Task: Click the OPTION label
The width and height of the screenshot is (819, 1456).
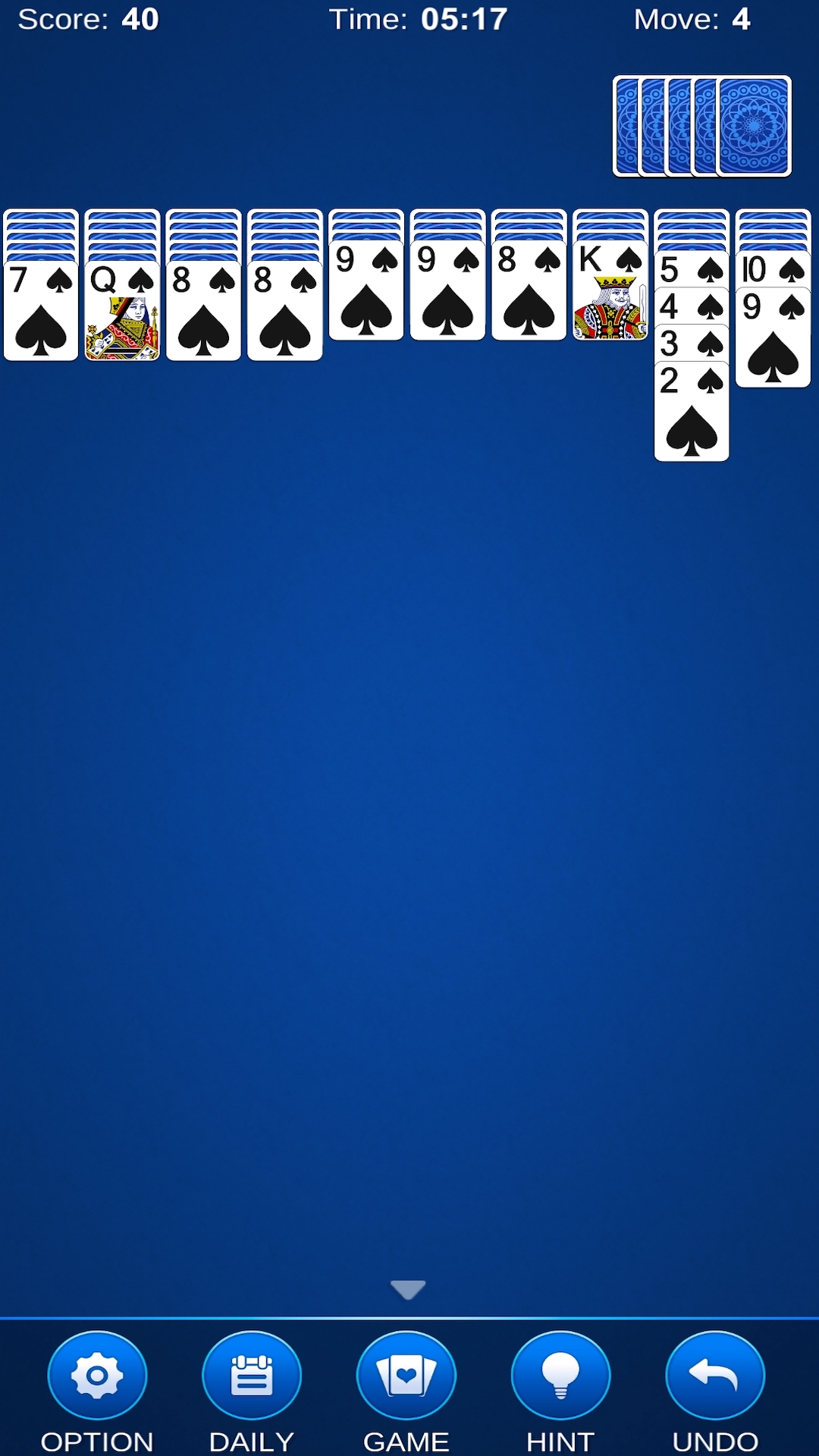Action: [97, 1439]
